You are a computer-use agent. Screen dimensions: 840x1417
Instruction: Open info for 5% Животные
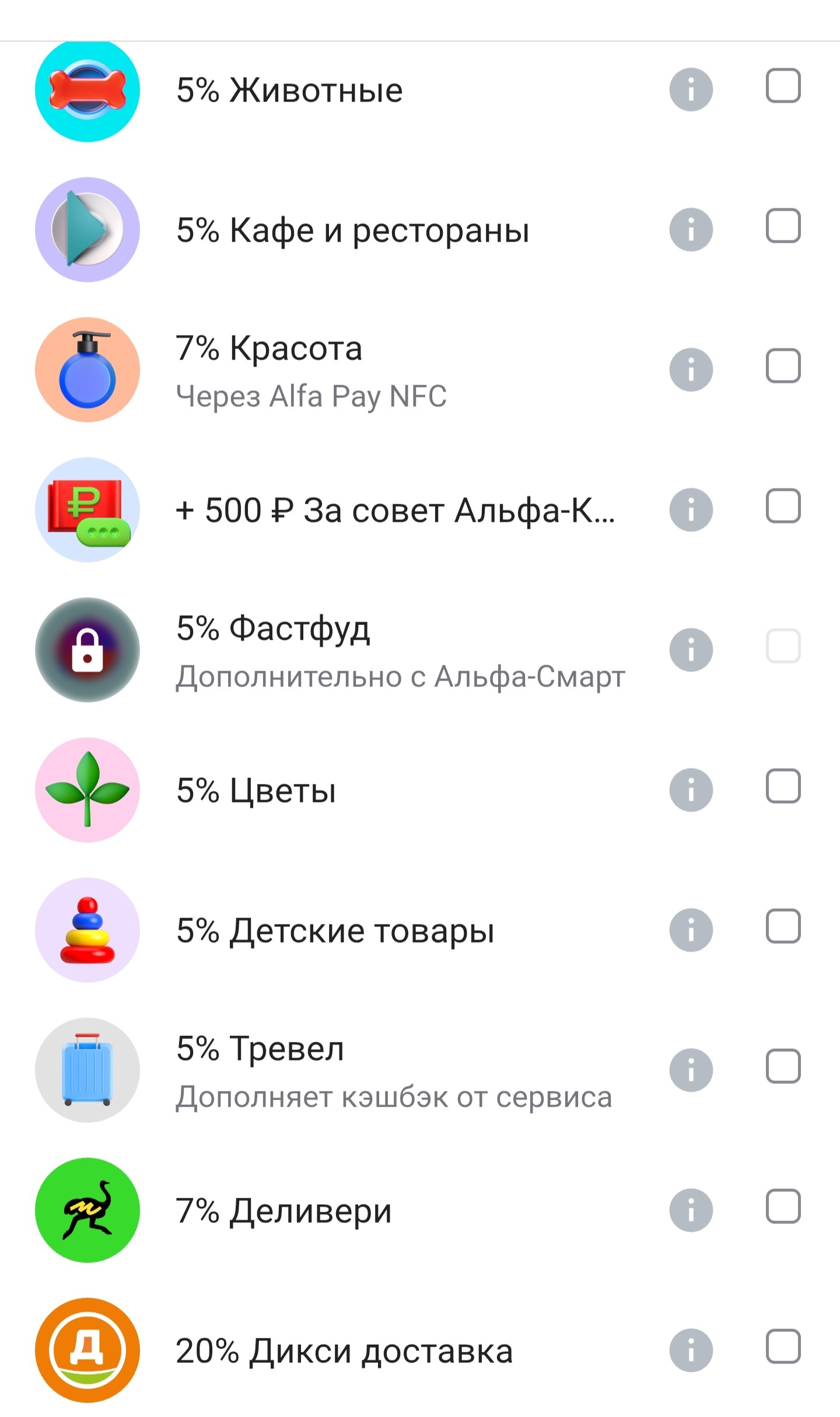tap(691, 90)
